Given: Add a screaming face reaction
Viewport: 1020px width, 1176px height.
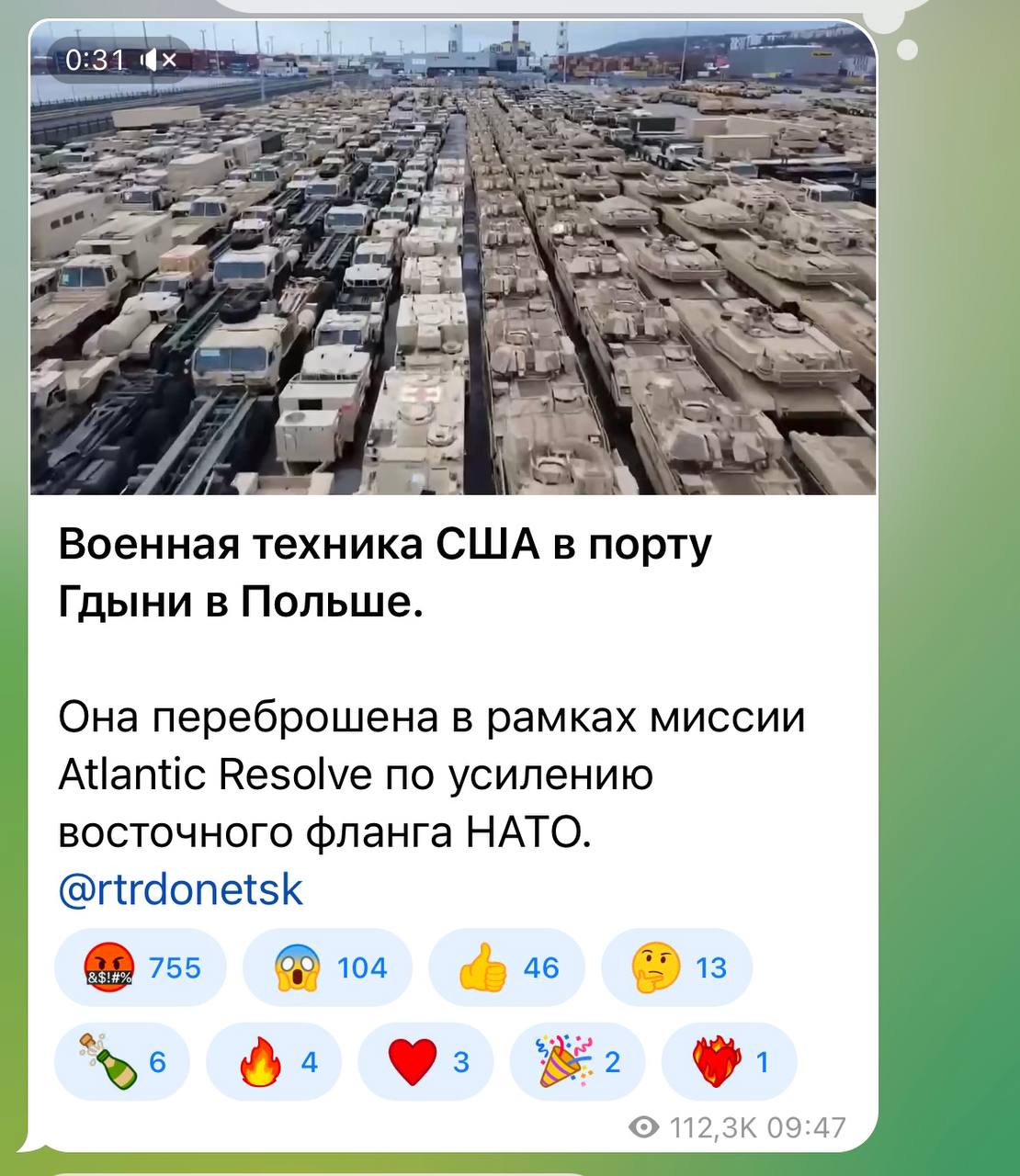Looking at the screenshot, I should click(328, 967).
